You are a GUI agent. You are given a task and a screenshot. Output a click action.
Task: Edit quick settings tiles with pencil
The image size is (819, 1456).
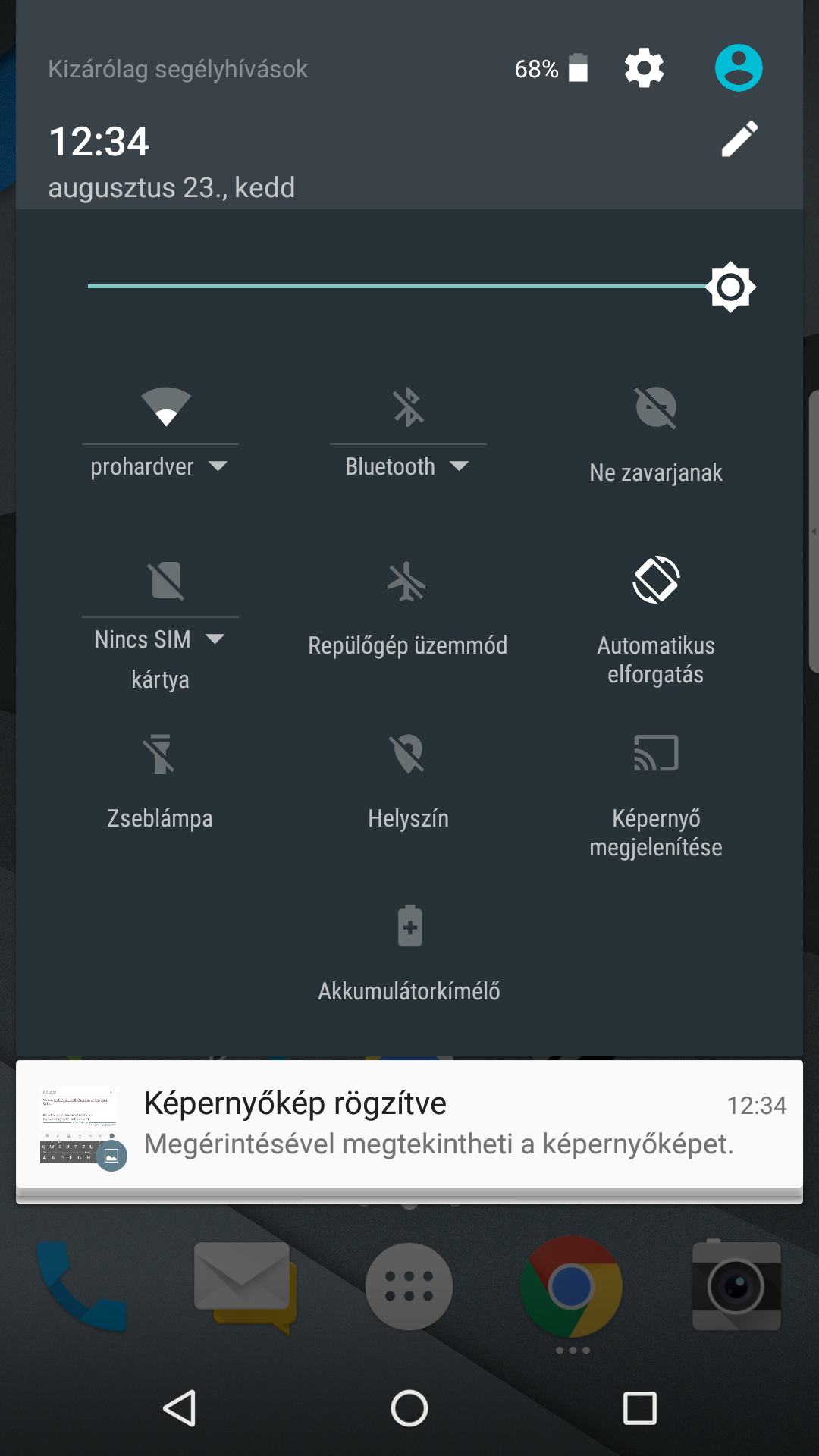tap(739, 139)
